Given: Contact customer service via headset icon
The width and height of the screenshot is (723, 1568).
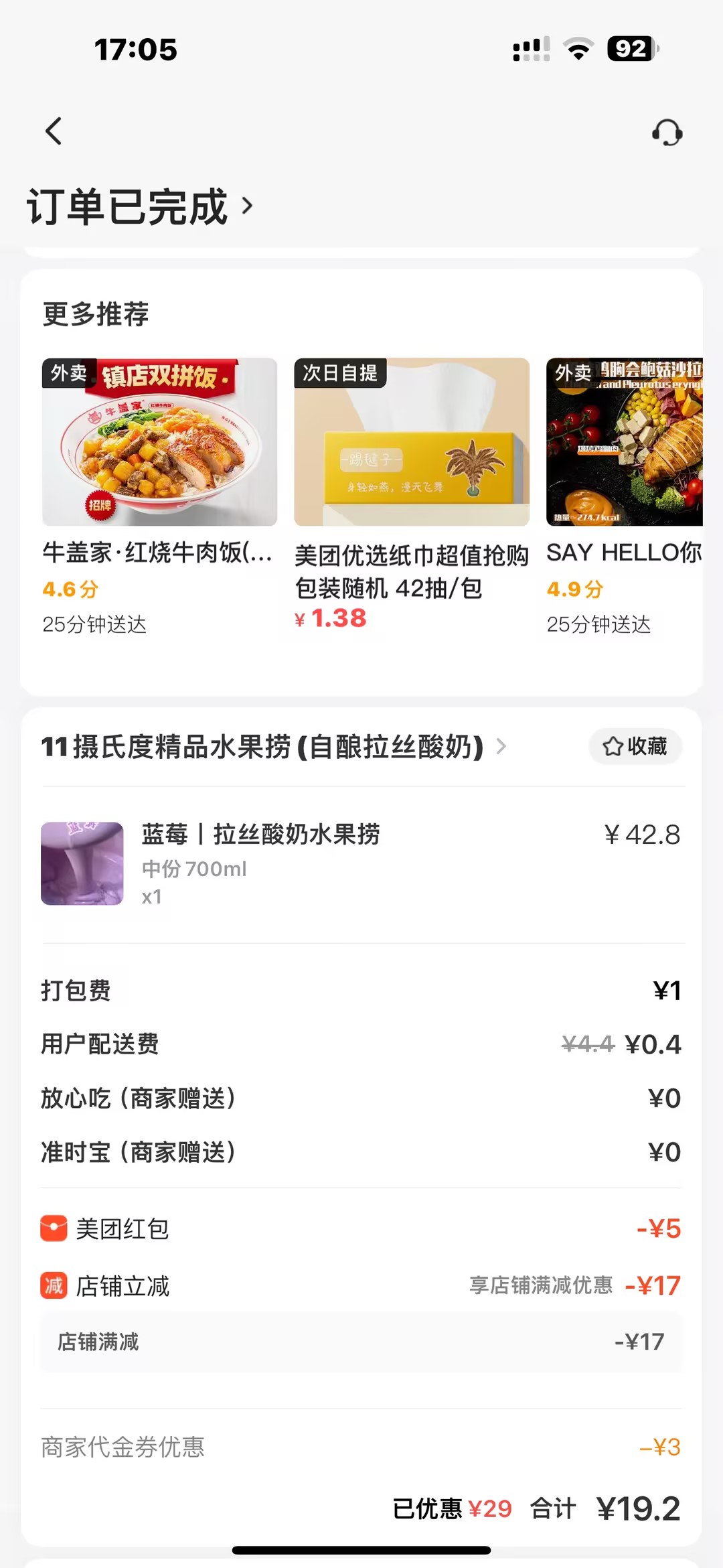Looking at the screenshot, I should (667, 133).
